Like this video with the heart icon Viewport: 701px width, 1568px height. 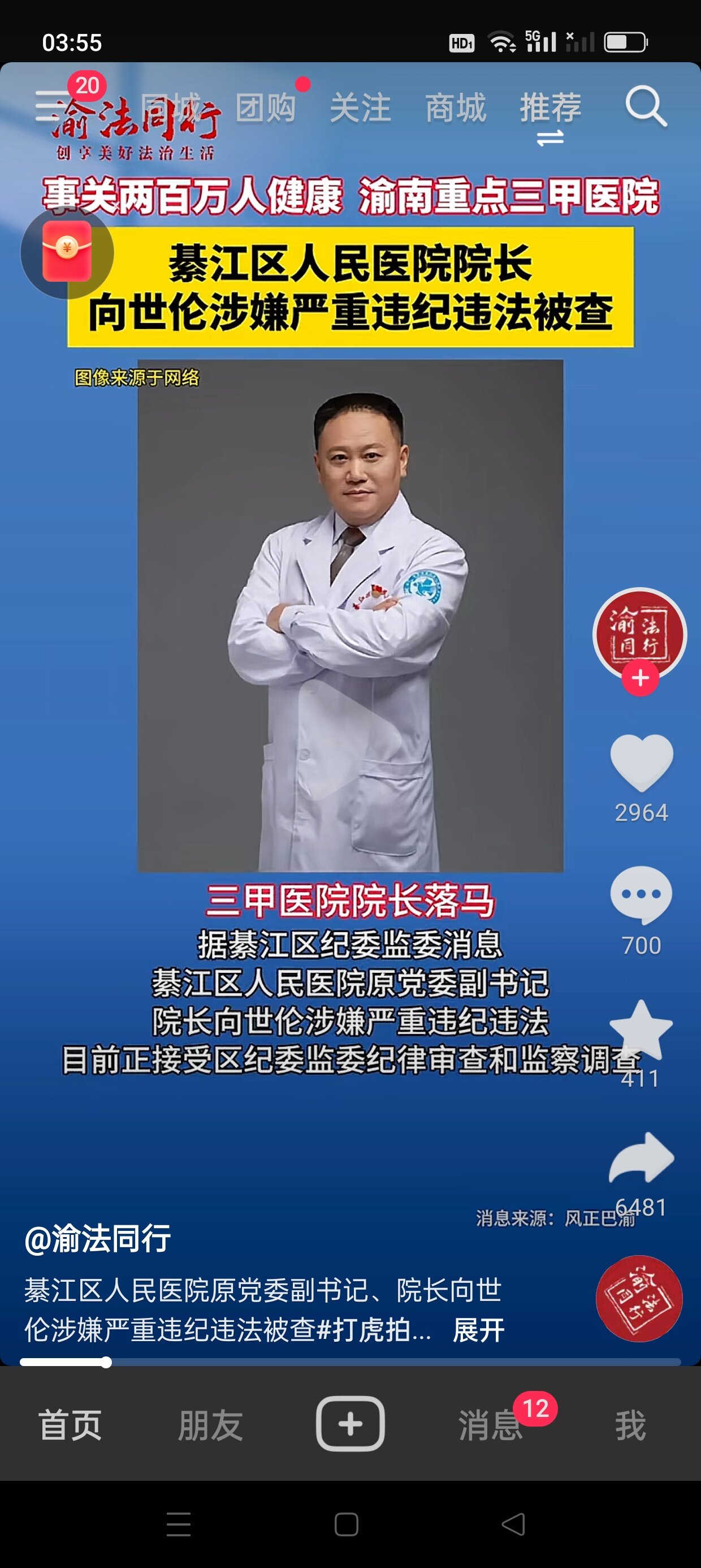[641, 762]
